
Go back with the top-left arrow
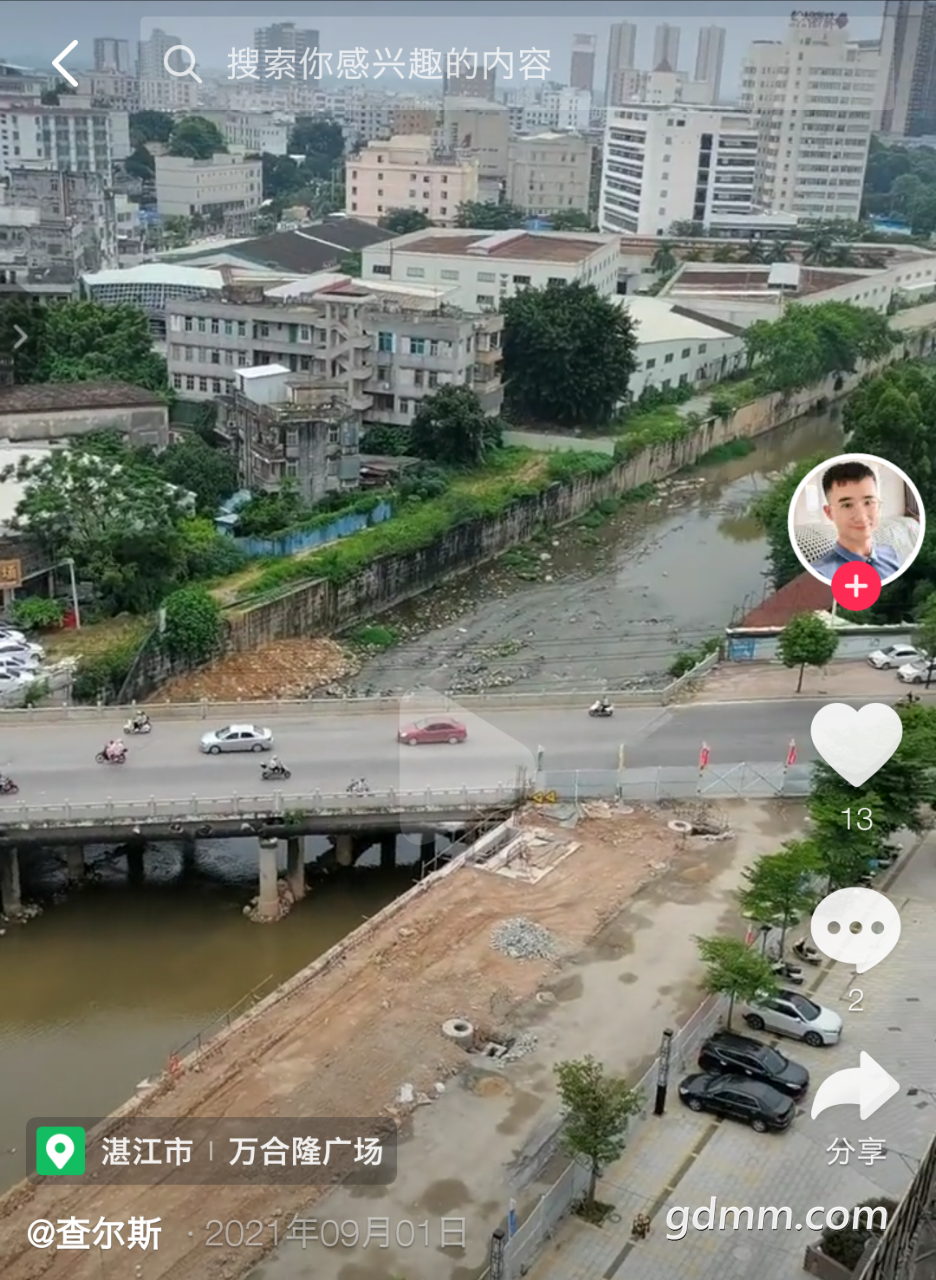coord(66,64)
